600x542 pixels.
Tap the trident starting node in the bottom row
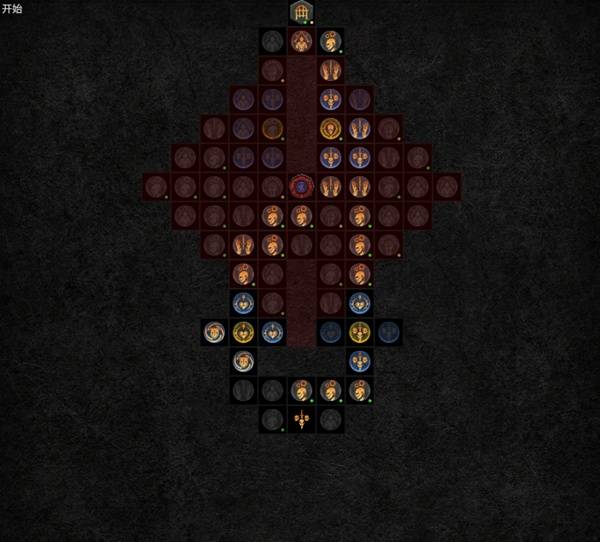301,419
